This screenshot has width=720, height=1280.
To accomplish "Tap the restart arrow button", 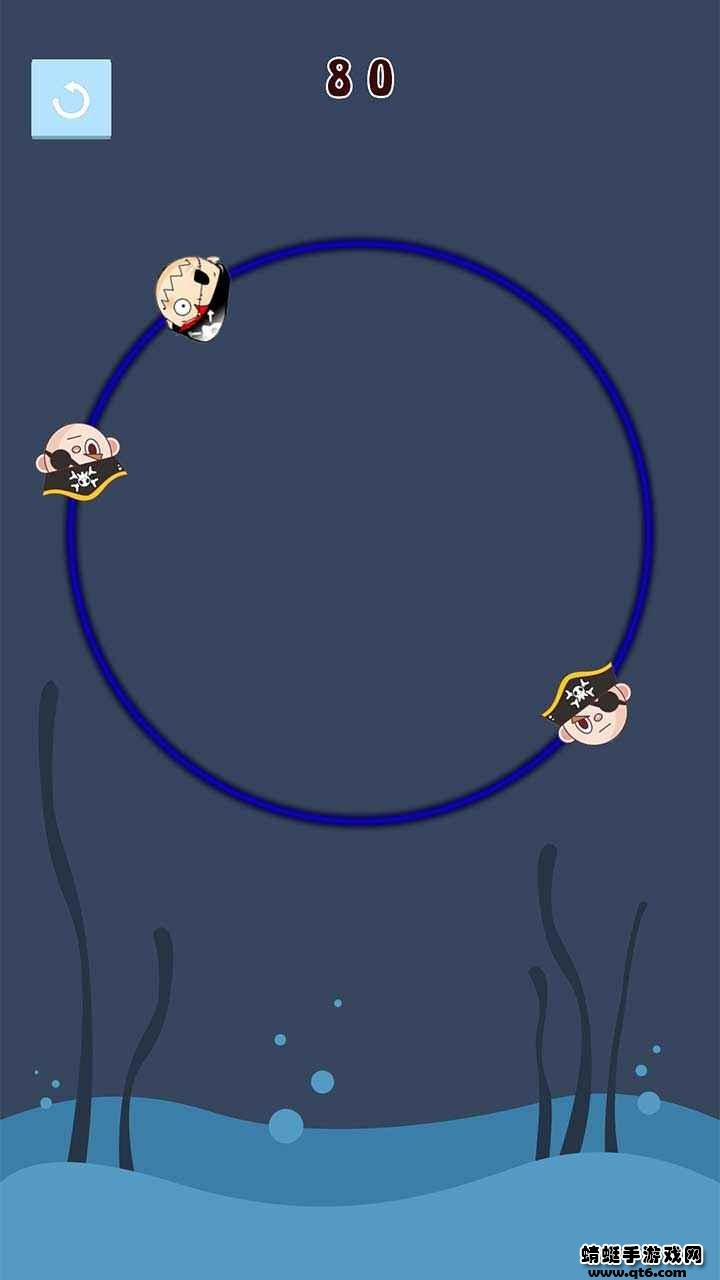I will [x=71, y=99].
